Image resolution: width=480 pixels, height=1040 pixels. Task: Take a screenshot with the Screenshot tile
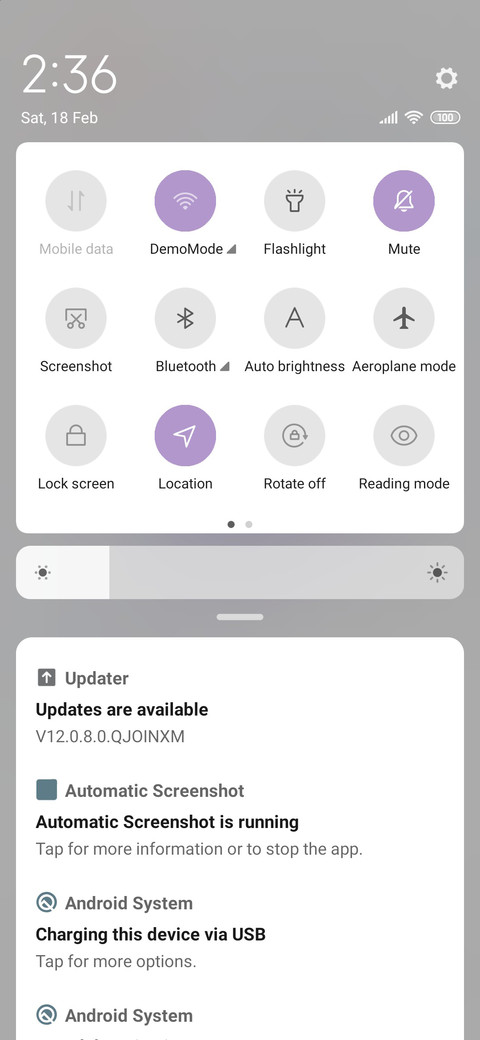76,318
